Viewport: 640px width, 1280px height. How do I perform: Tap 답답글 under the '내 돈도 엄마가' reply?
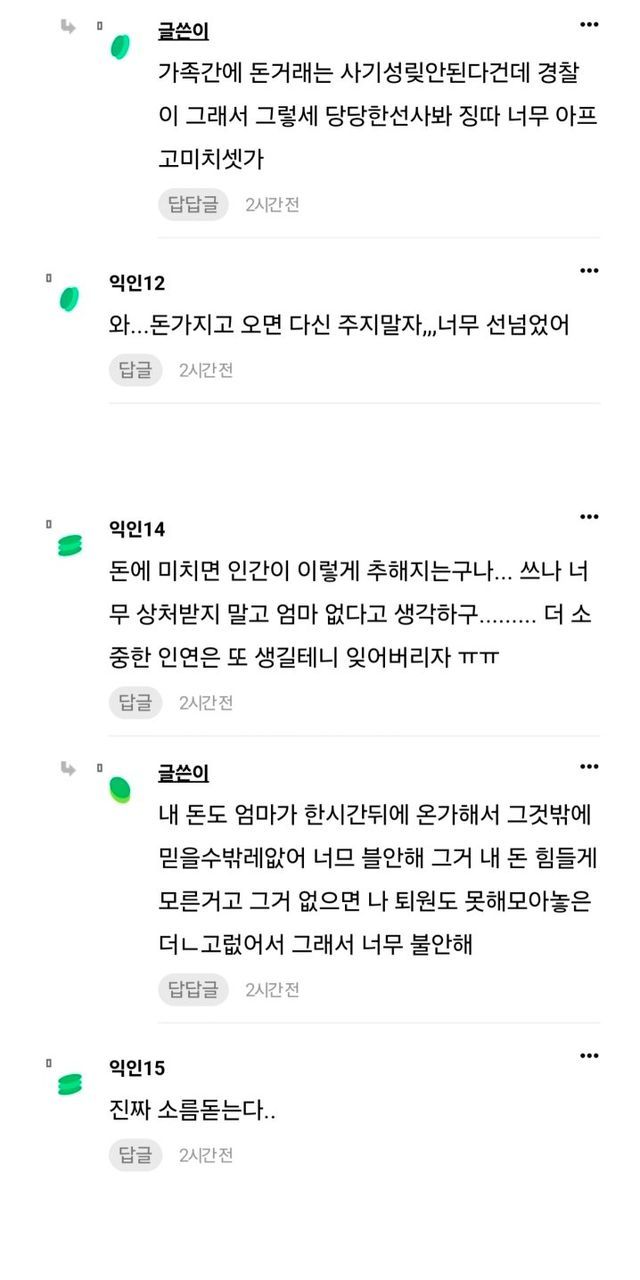coord(193,989)
